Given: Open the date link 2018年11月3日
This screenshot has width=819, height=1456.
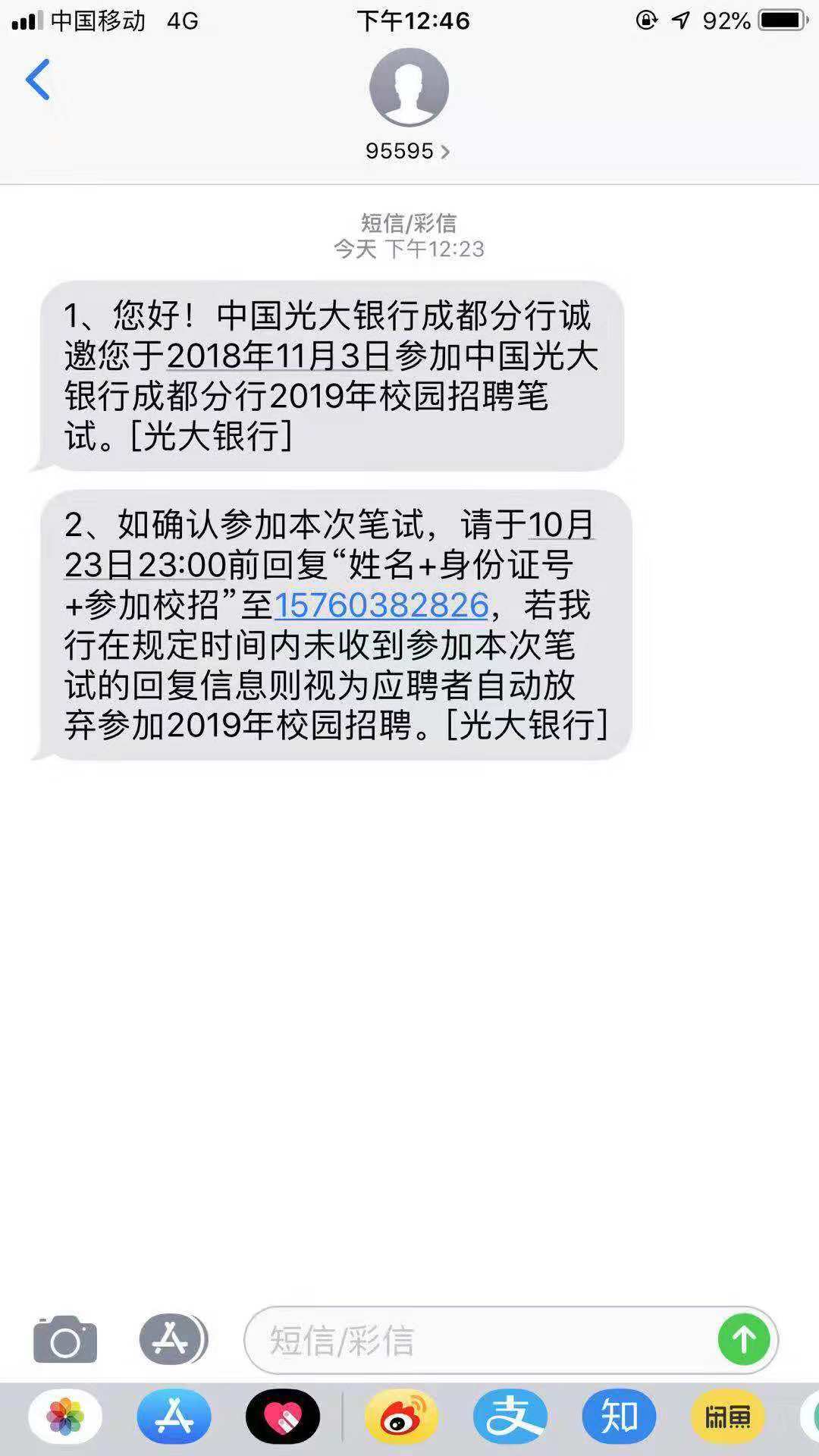Looking at the screenshot, I should [278, 356].
